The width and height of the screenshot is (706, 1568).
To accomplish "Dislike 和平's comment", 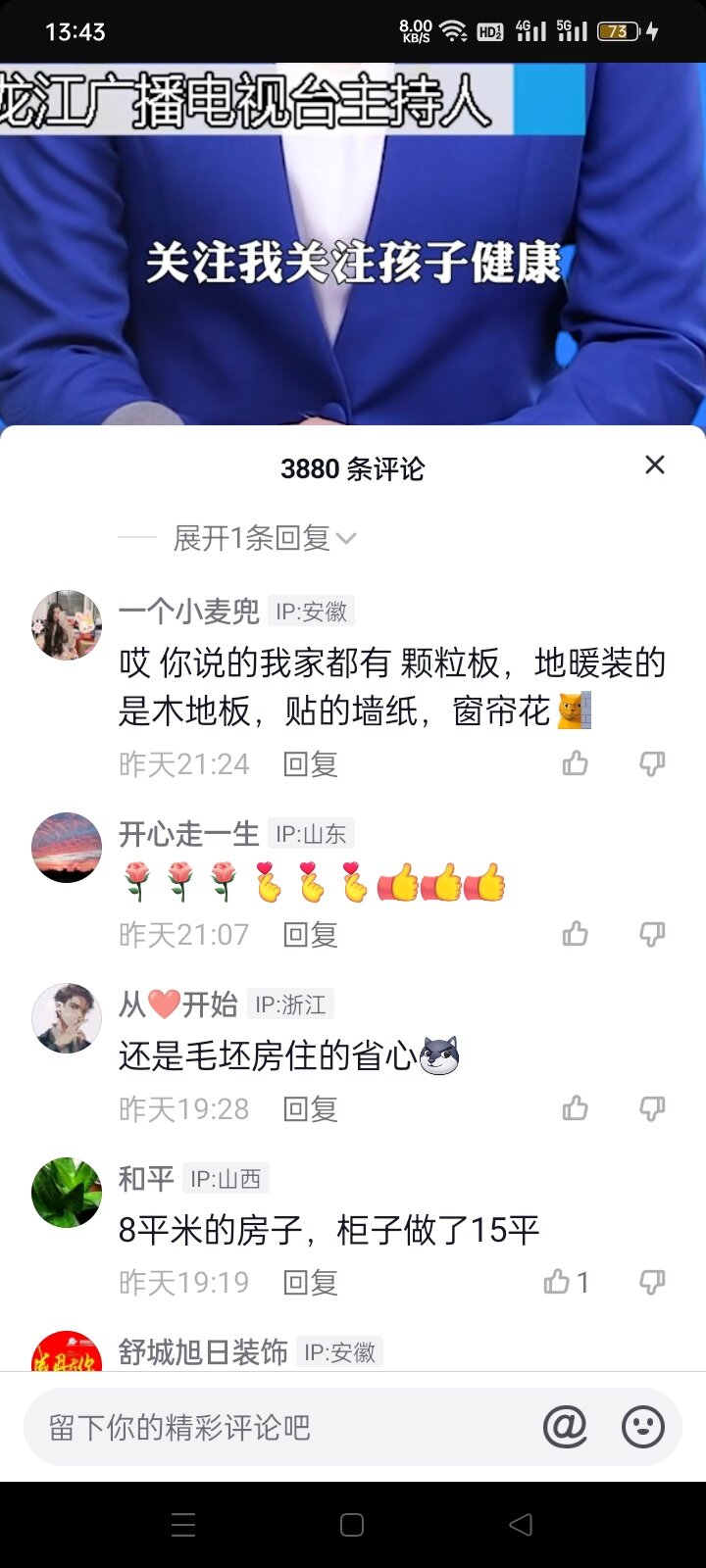I will pyautogui.click(x=652, y=1282).
